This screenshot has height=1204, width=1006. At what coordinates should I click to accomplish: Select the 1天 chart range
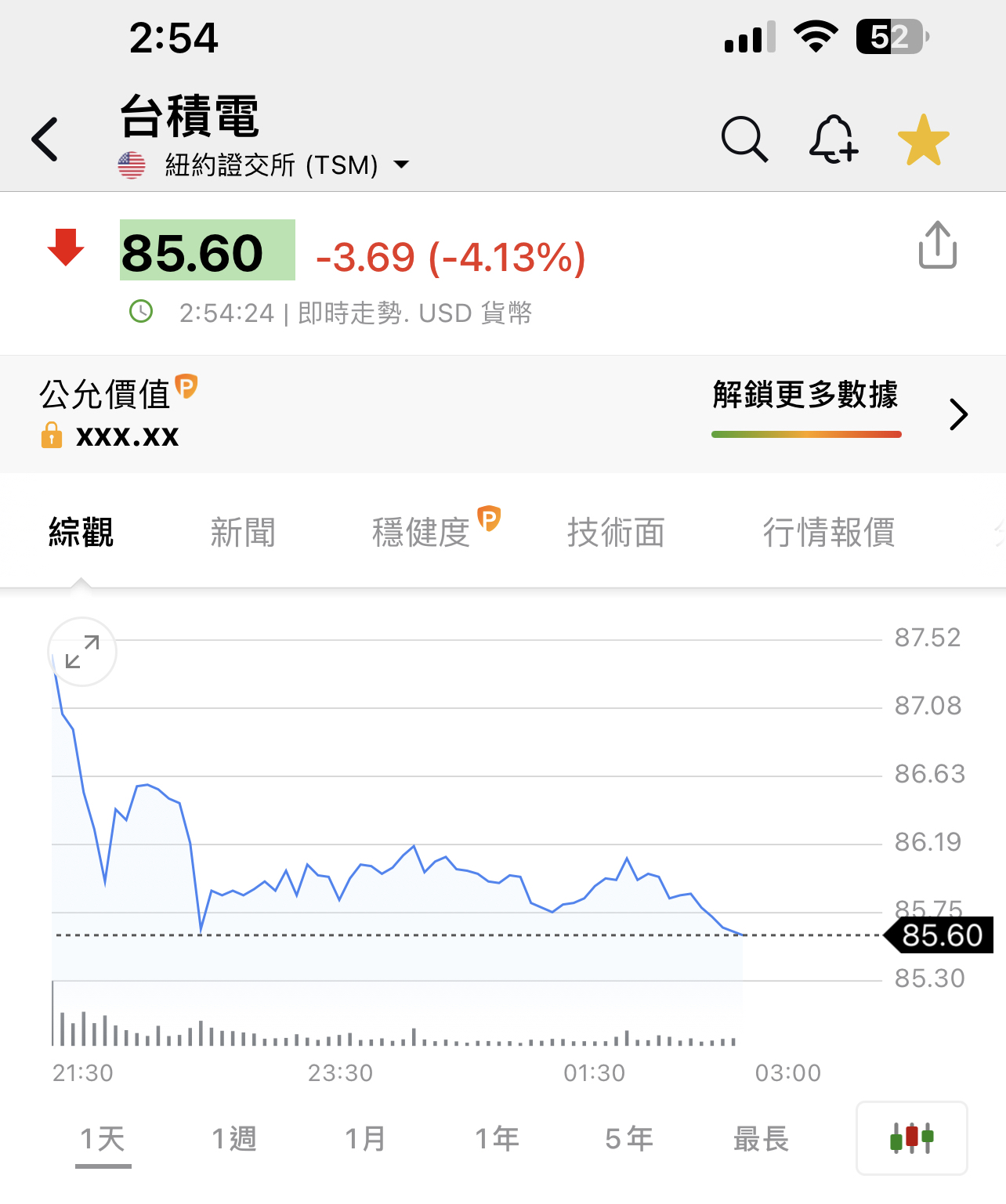(x=103, y=1139)
